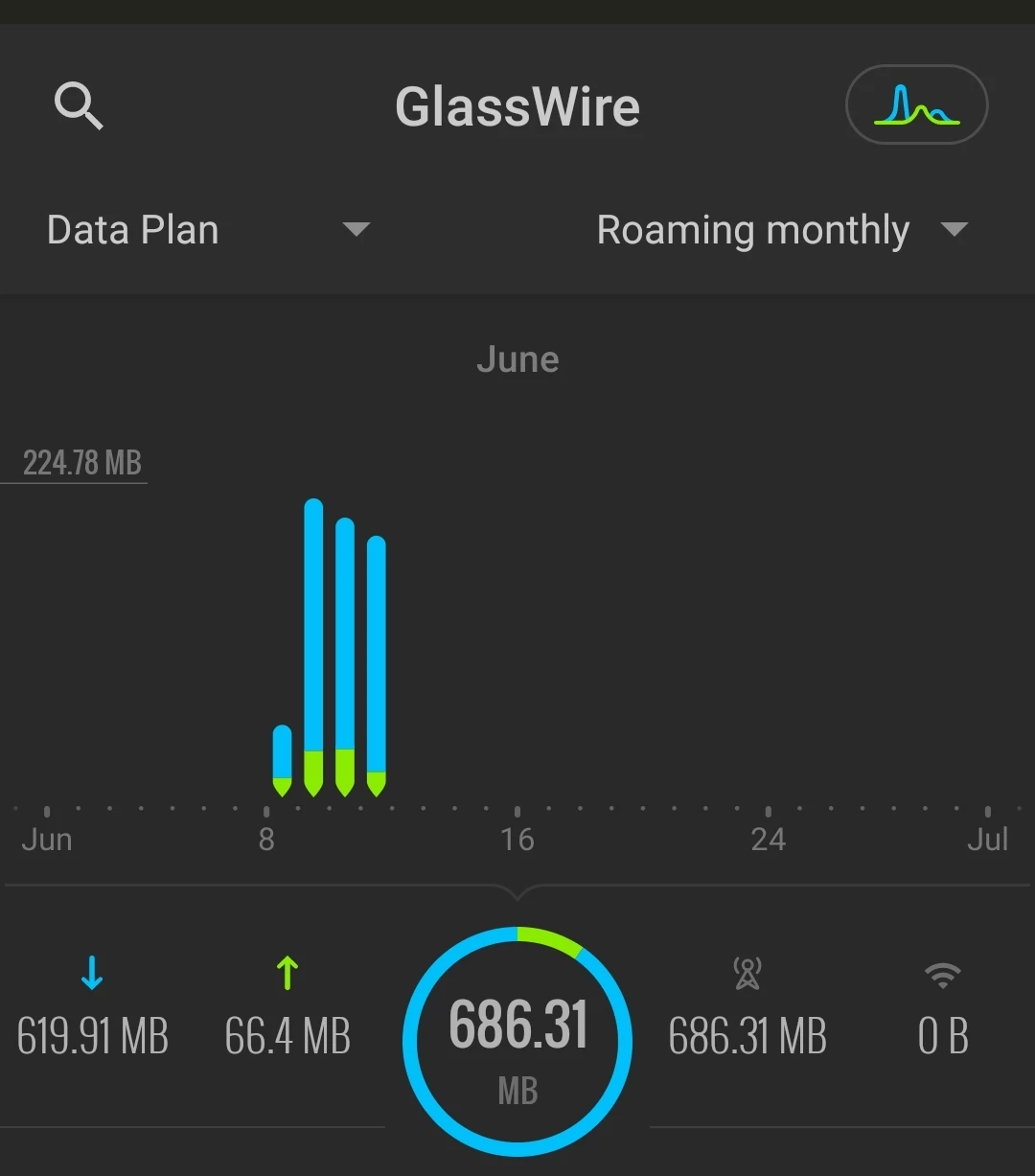The height and width of the screenshot is (1176, 1035).
Task: Expand the Data Plan dropdown
Action: [208, 230]
